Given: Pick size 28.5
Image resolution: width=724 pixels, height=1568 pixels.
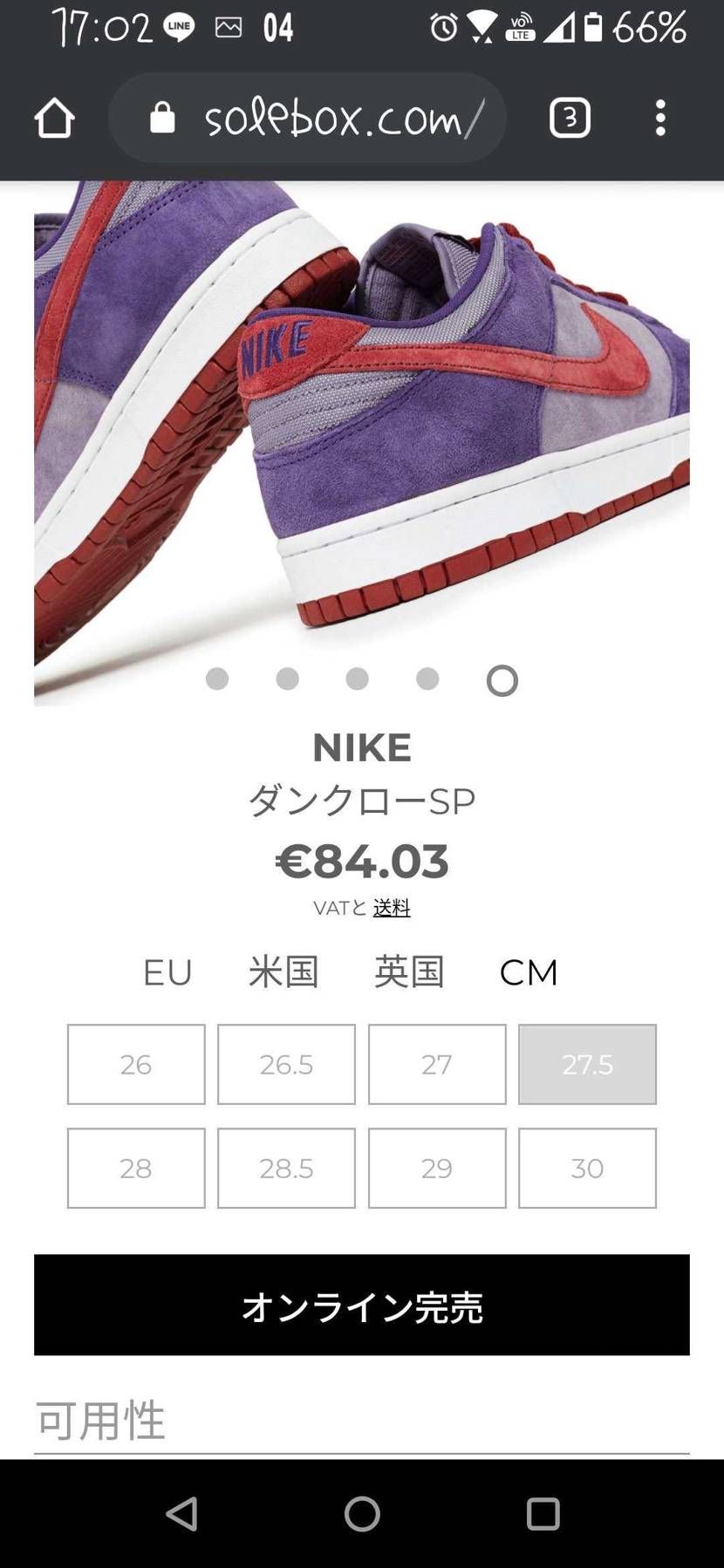Looking at the screenshot, I should (x=286, y=1169).
